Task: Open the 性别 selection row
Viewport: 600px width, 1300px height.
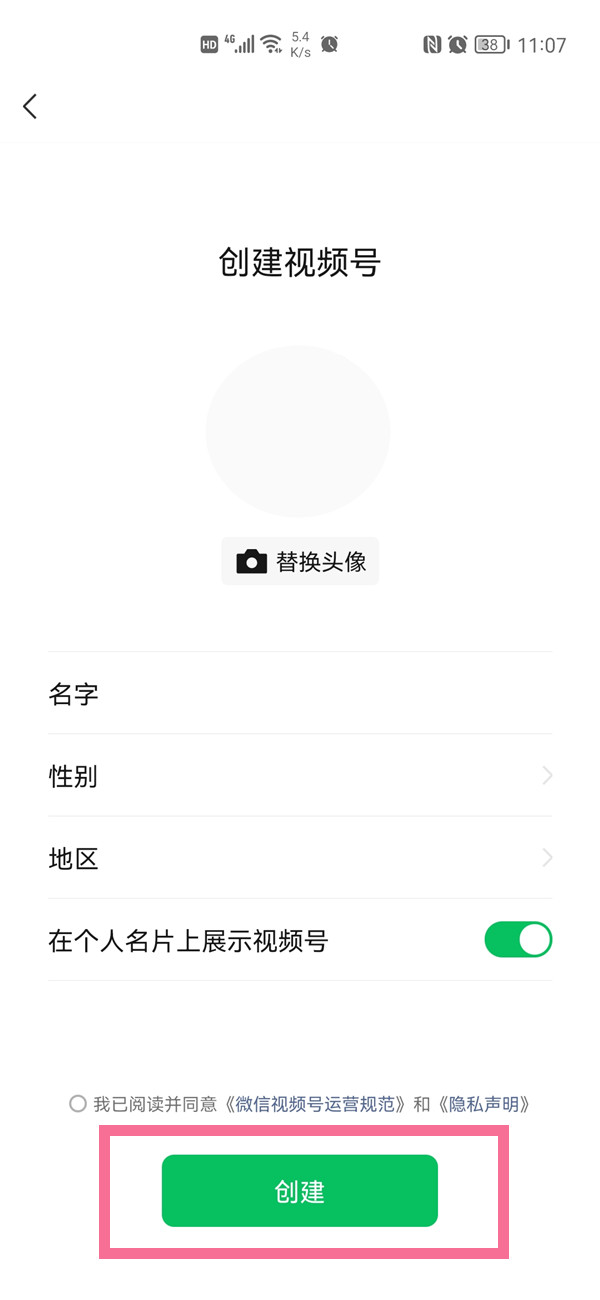Action: (300, 776)
